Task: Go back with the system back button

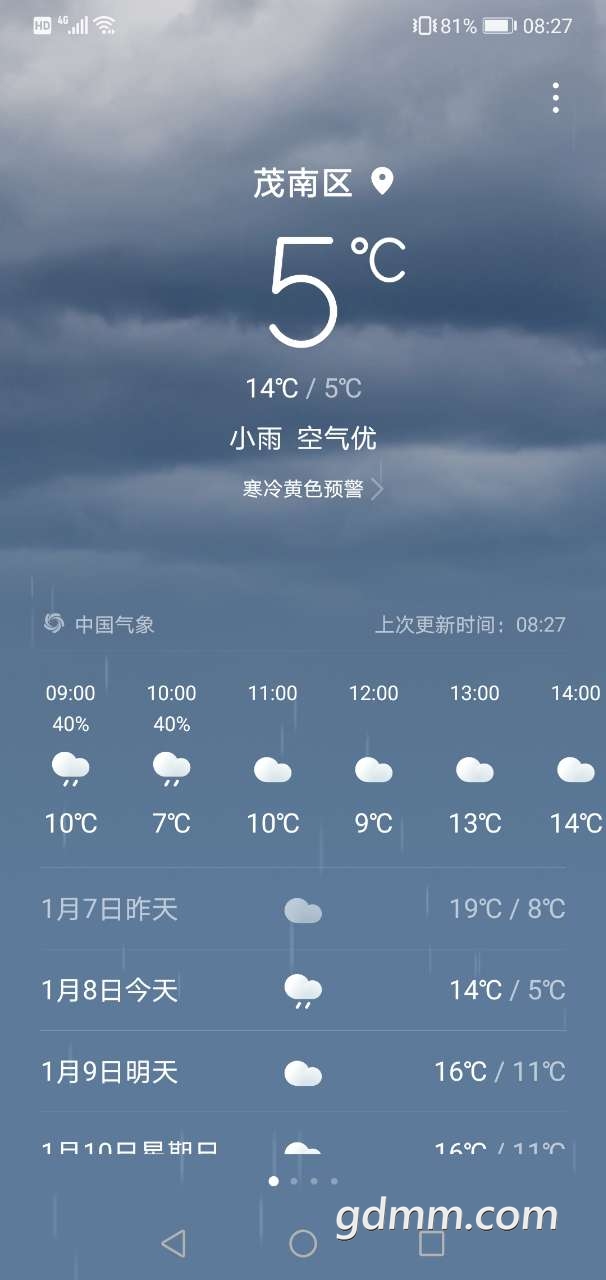Action: (x=174, y=1243)
